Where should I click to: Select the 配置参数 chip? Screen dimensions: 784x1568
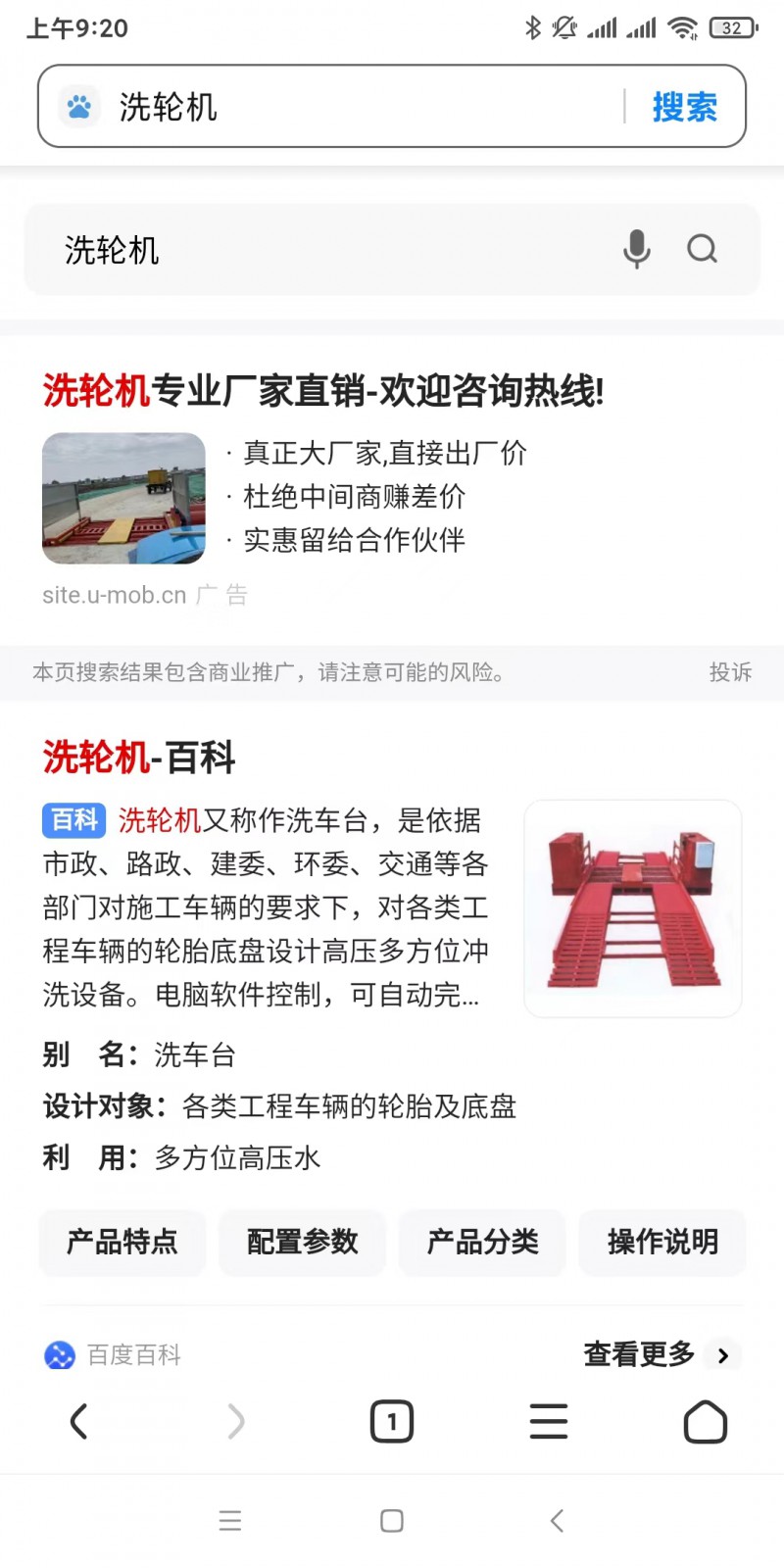pyautogui.click(x=302, y=1242)
